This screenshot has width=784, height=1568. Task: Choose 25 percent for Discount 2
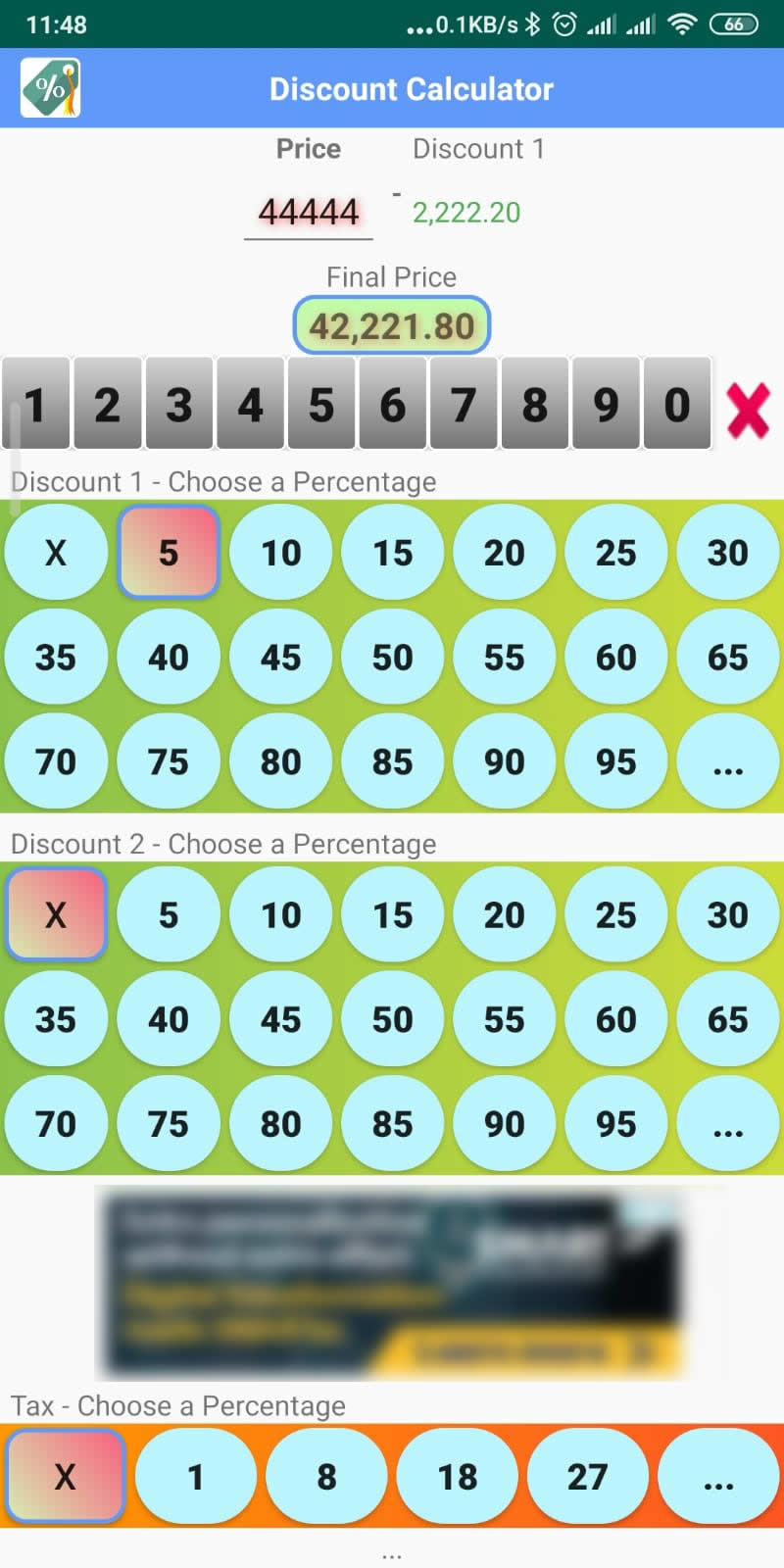point(615,914)
